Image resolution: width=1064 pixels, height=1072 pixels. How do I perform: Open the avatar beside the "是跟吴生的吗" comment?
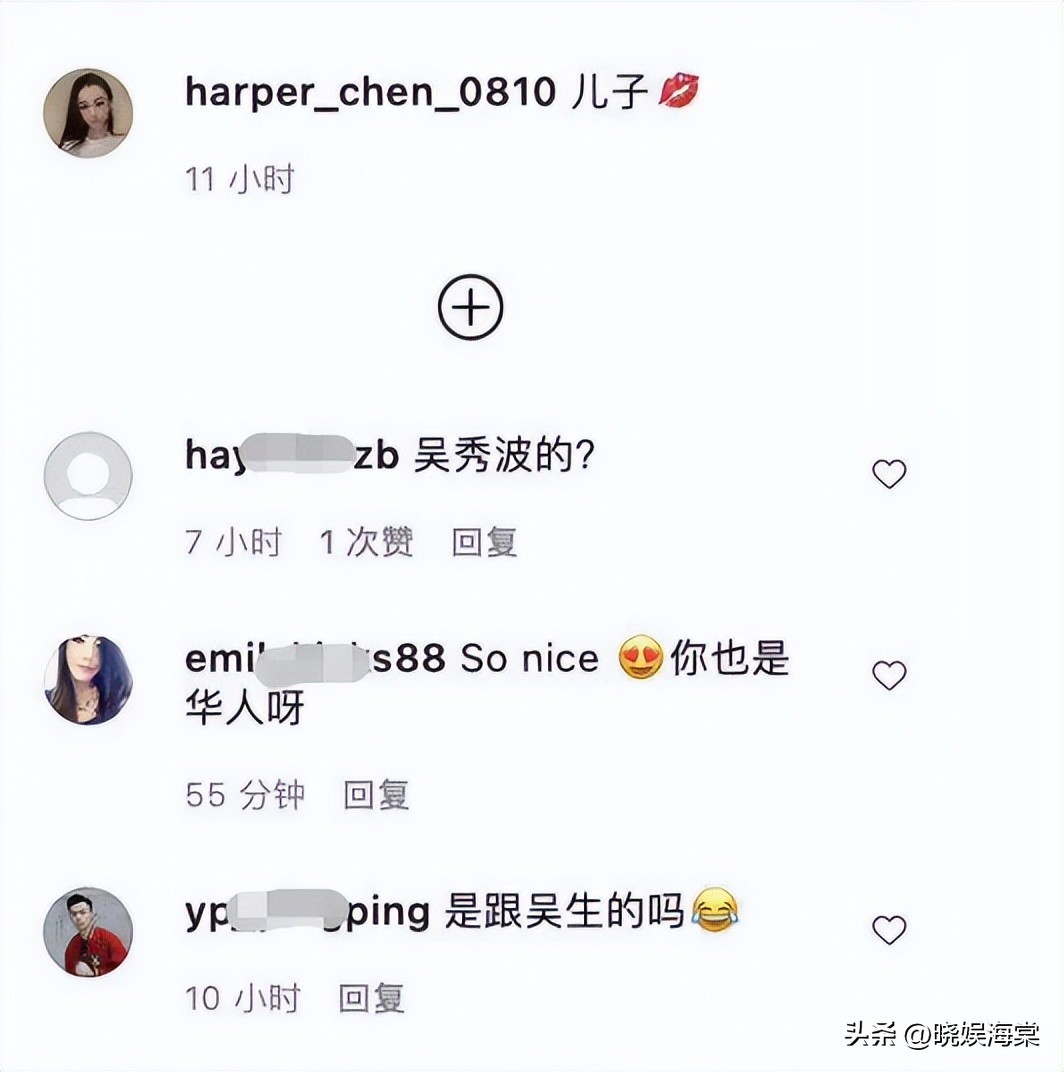tap(88, 931)
